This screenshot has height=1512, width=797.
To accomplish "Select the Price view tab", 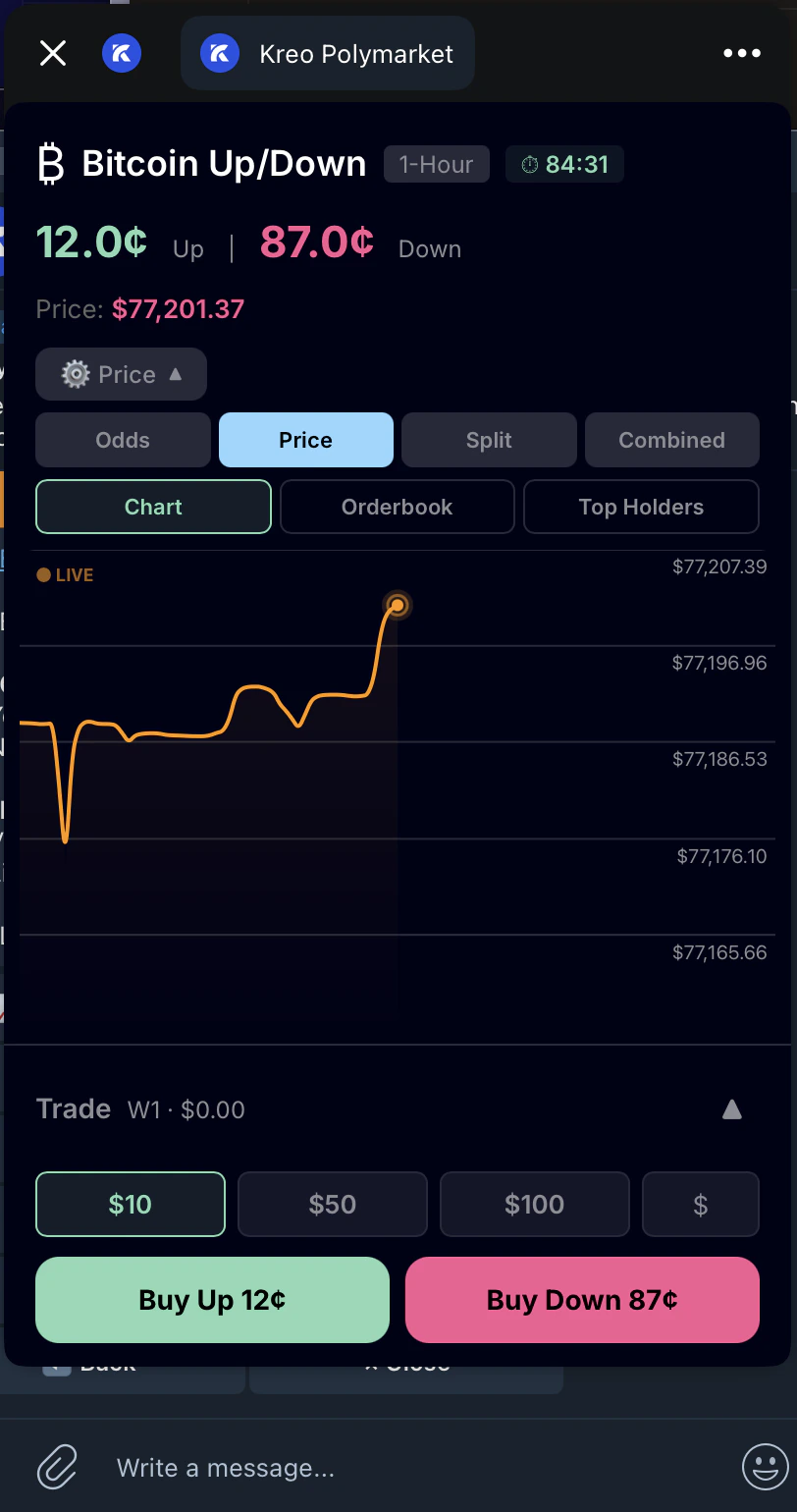I will click(305, 440).
